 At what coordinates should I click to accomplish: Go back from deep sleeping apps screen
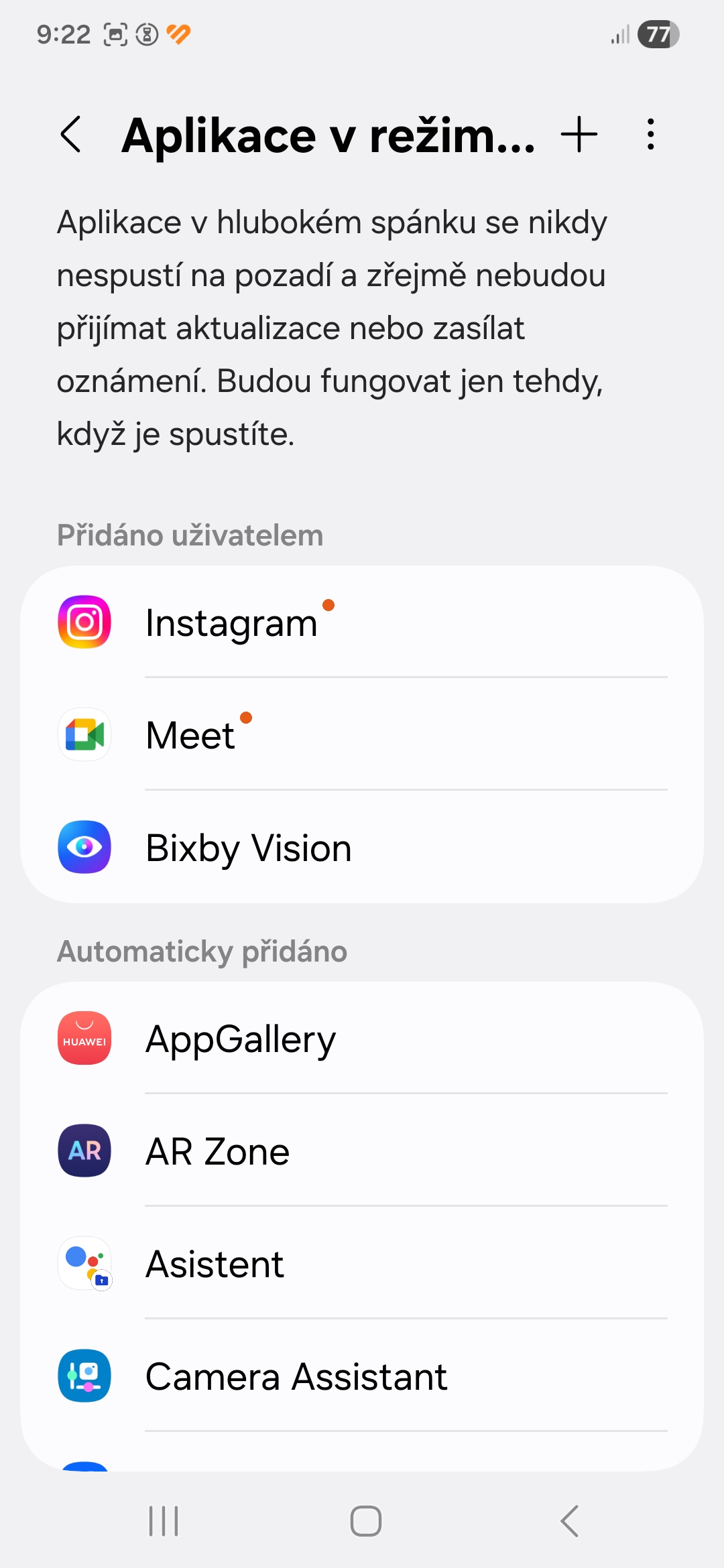click(71, 135)
